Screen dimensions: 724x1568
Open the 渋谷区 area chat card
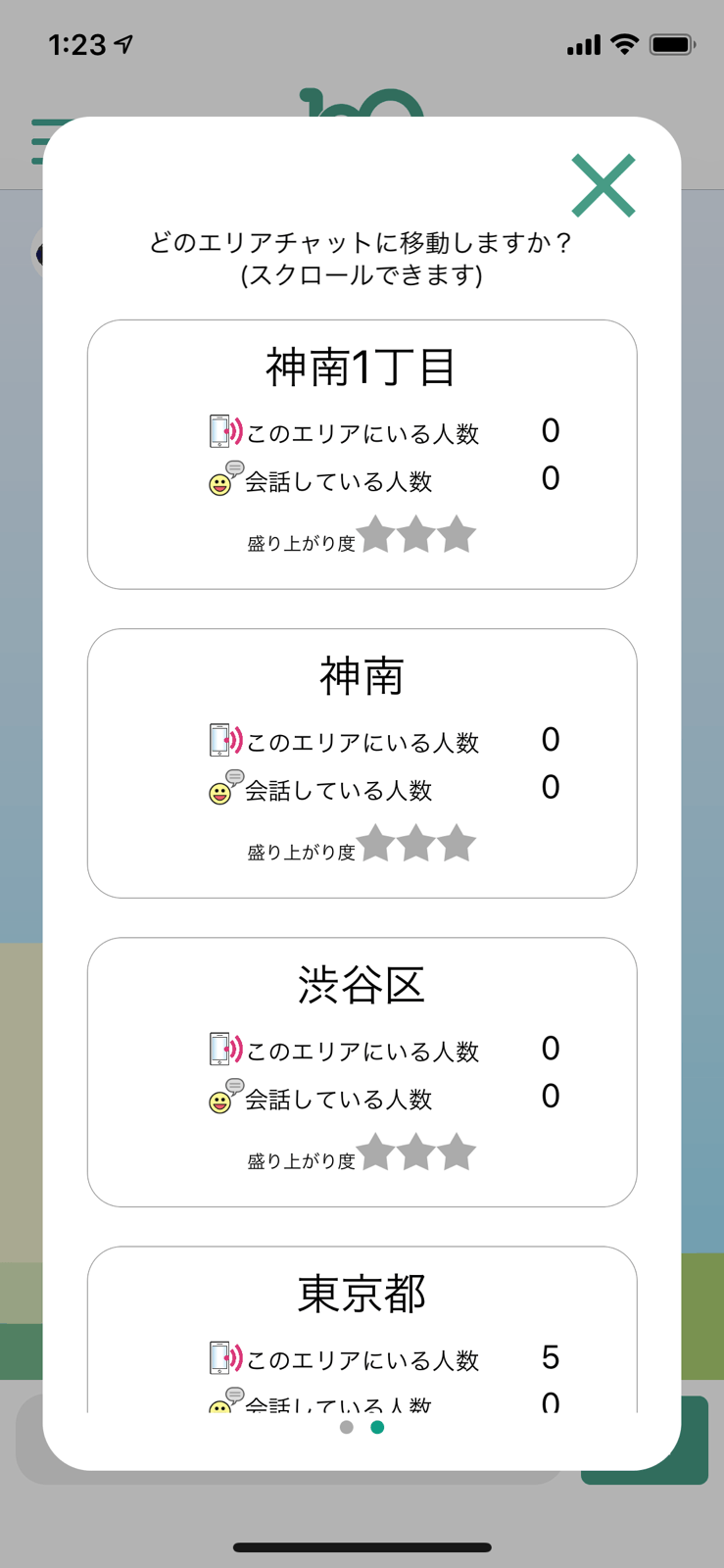click(362, 1071)
